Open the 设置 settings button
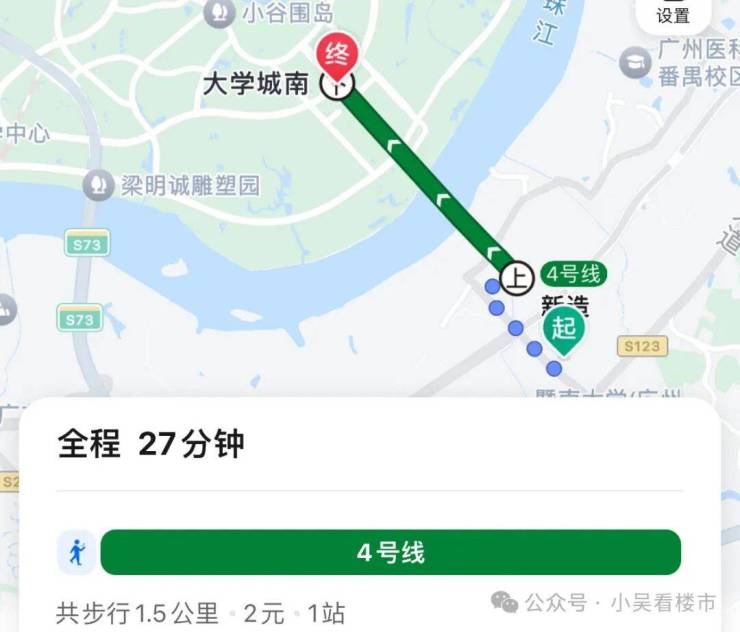This screenshot has height=632, width=740. click(x=673, y=15)
